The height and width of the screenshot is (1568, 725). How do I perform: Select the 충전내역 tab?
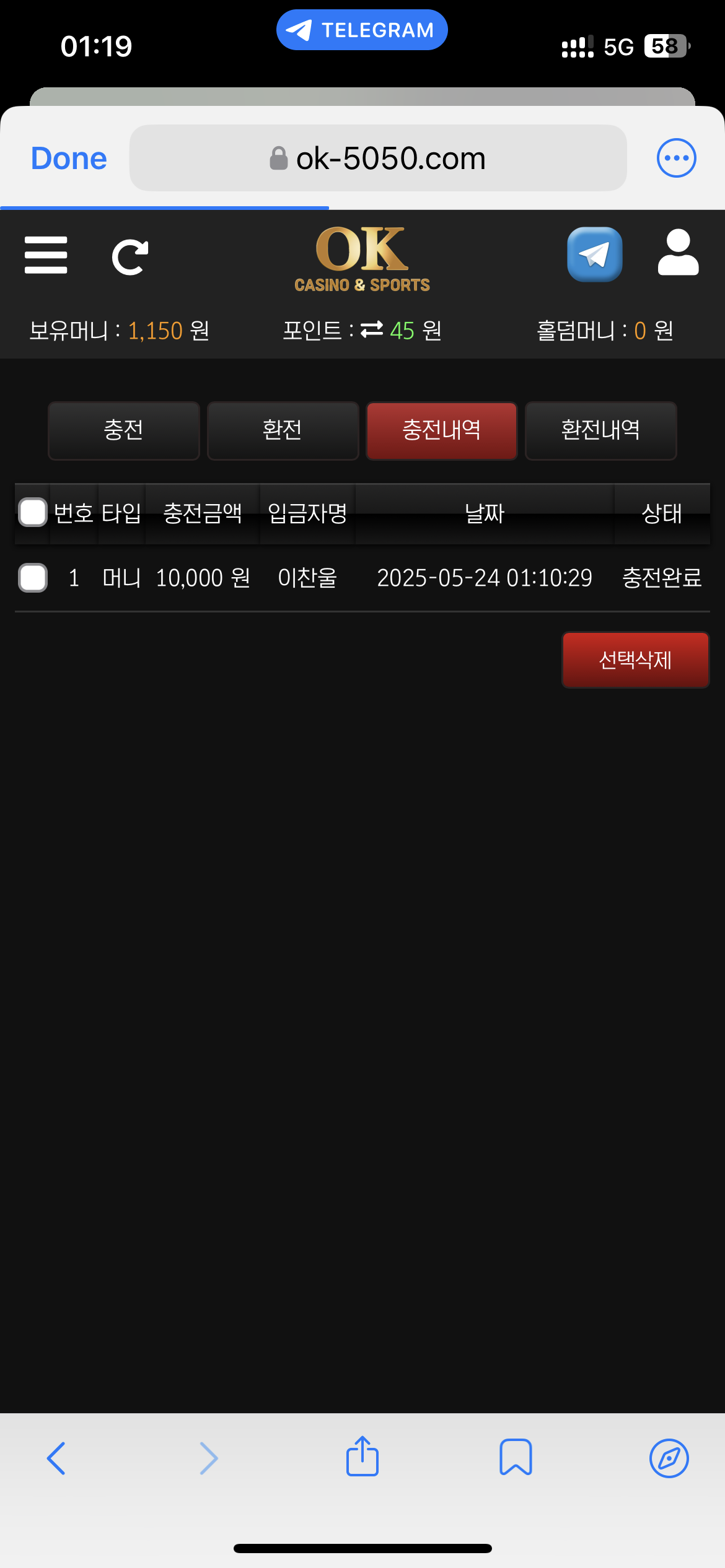coord(441,430)
